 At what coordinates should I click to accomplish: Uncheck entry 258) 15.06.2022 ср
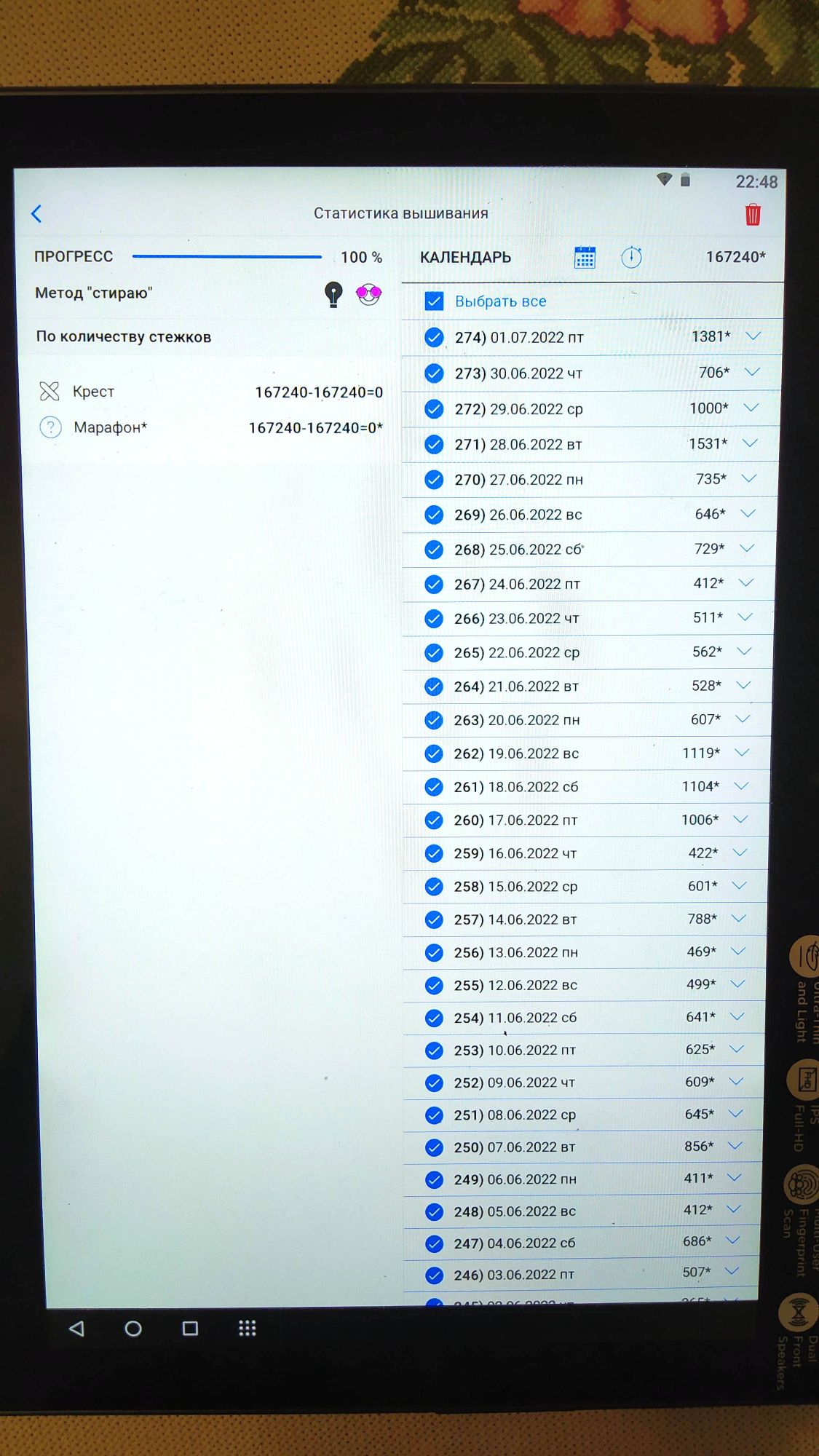[434, 887]
